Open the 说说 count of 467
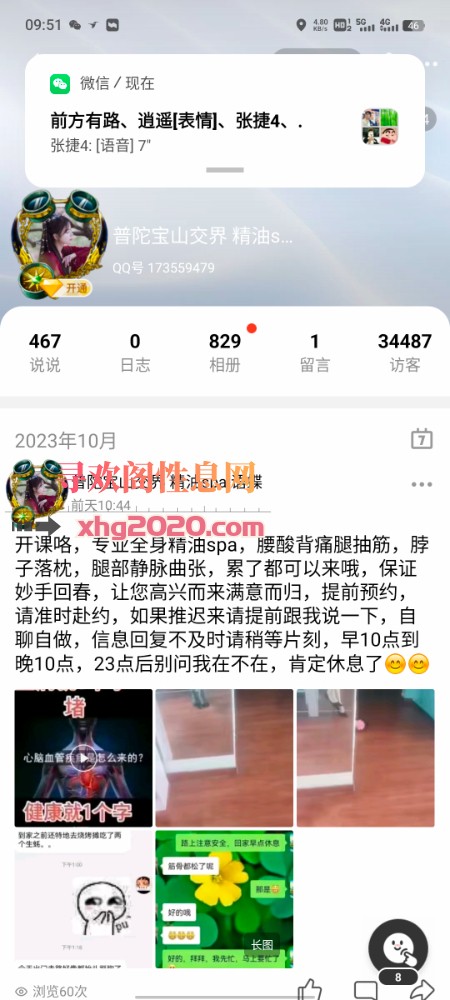 [x=45, y=352]
